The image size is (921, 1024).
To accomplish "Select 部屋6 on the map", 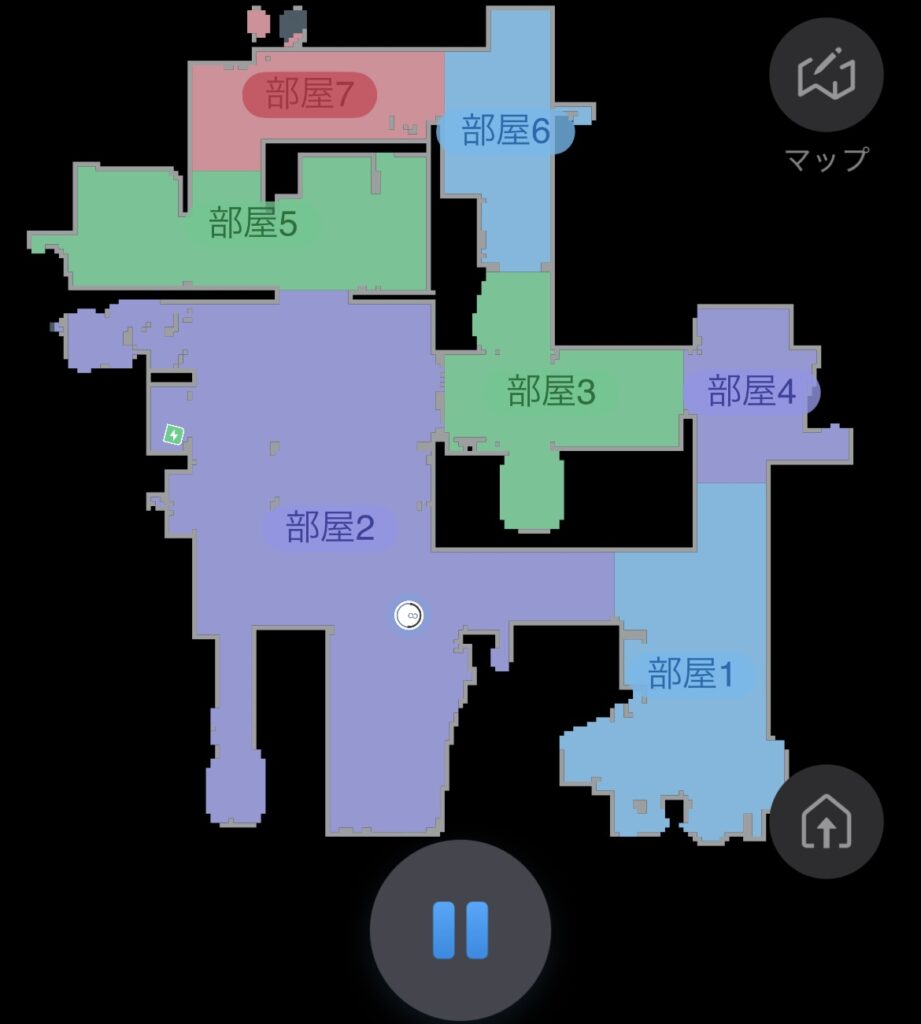I will coord(506,131).
